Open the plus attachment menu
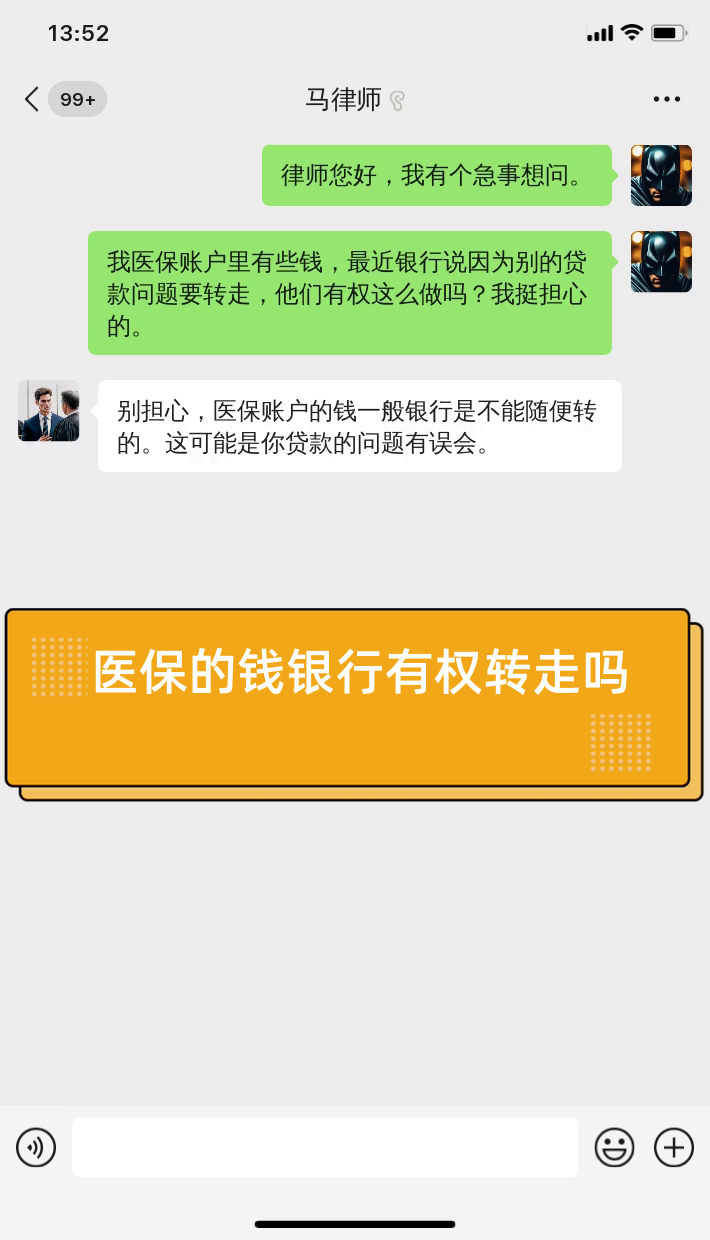The height and width of the screenshot is (1240, 710). (x=674, y=1147)
